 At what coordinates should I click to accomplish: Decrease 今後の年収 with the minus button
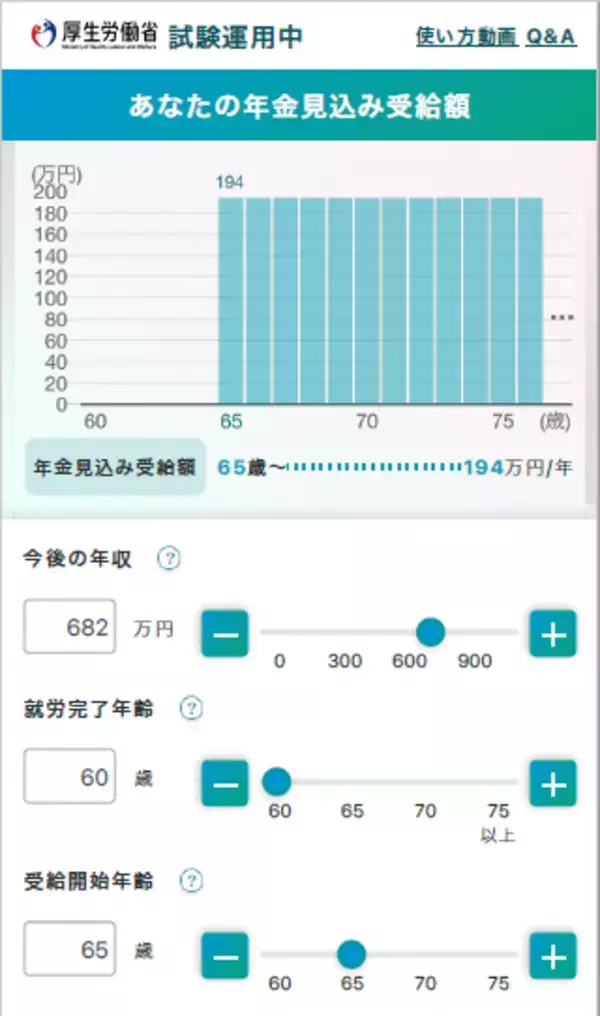pos(225,634)
